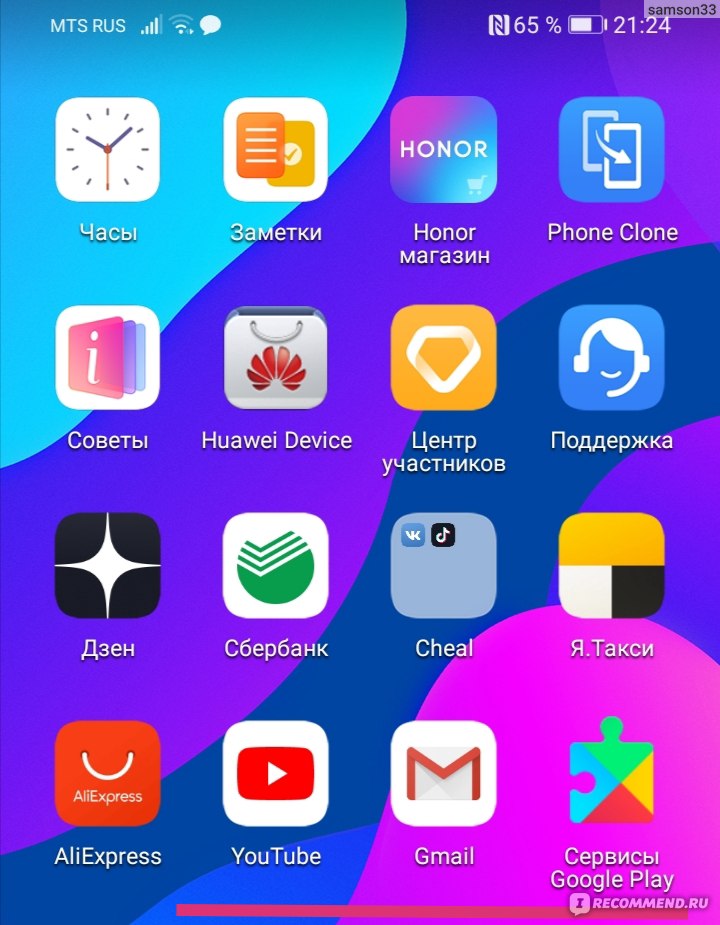Open Gmail app
The width and height of the screenshot is (720, 925).
pos(444,773)
